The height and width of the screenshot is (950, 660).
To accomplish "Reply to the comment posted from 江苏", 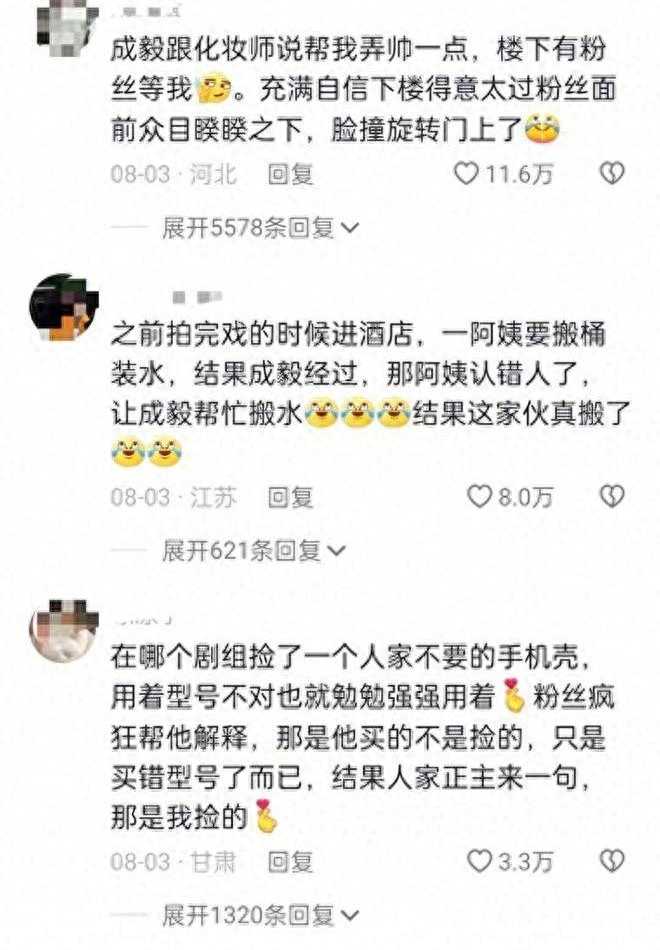I will (291, 496).
